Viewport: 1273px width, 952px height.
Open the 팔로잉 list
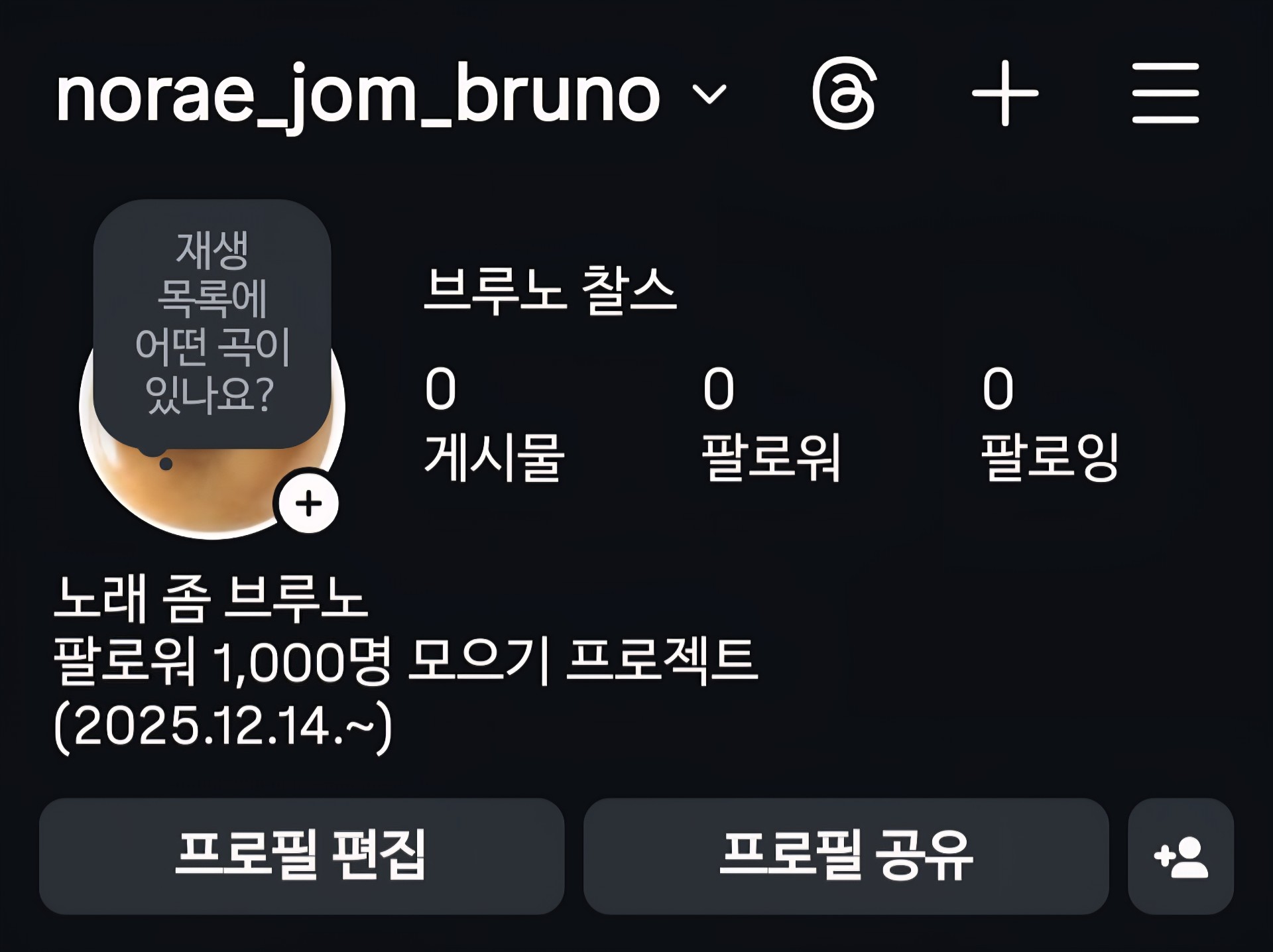pyautogui.click(x=1050, y=424)
